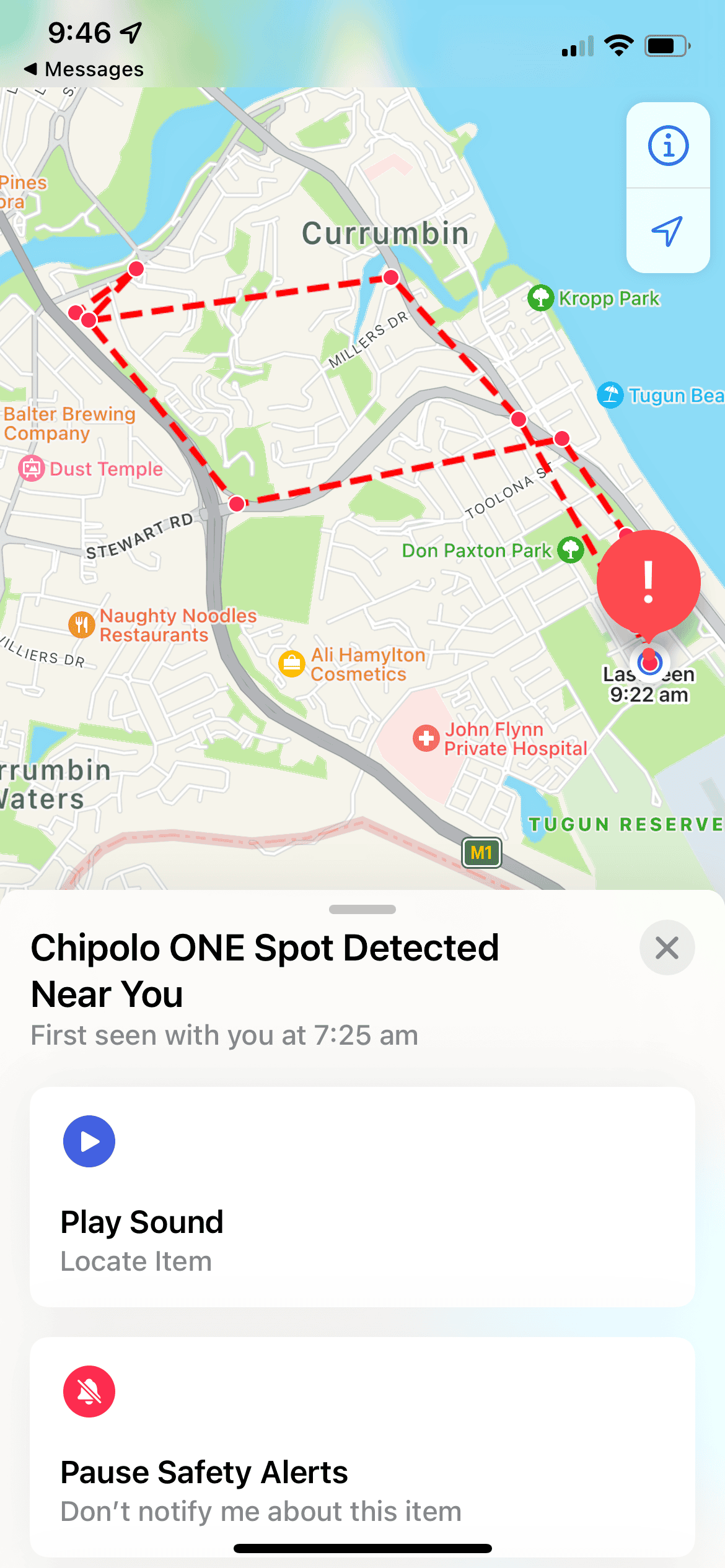
Task: Pause safety alerts for this item
Action: click(362, 1446)
